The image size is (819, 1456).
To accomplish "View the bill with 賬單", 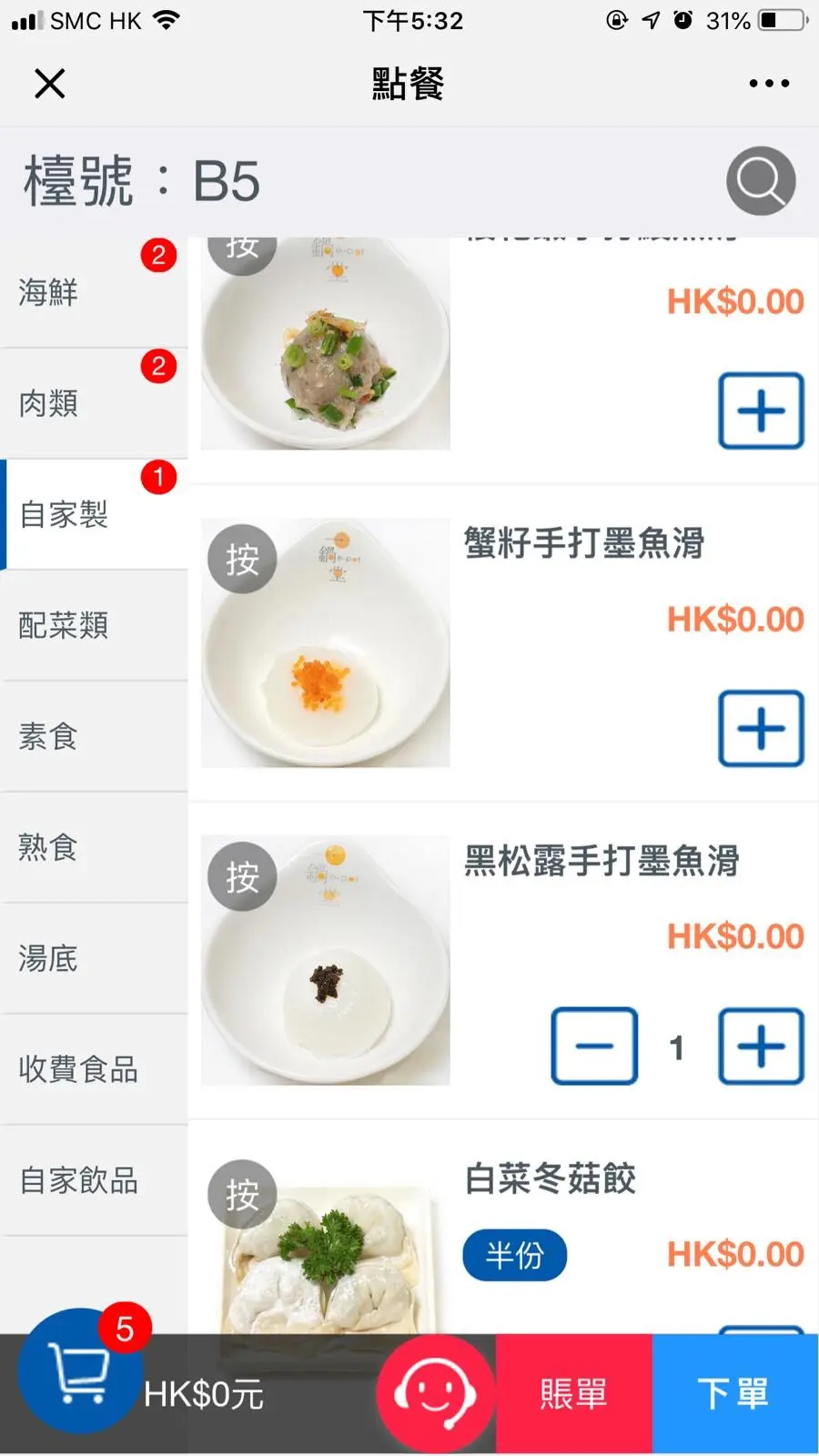I will (x=573, y=1393).
